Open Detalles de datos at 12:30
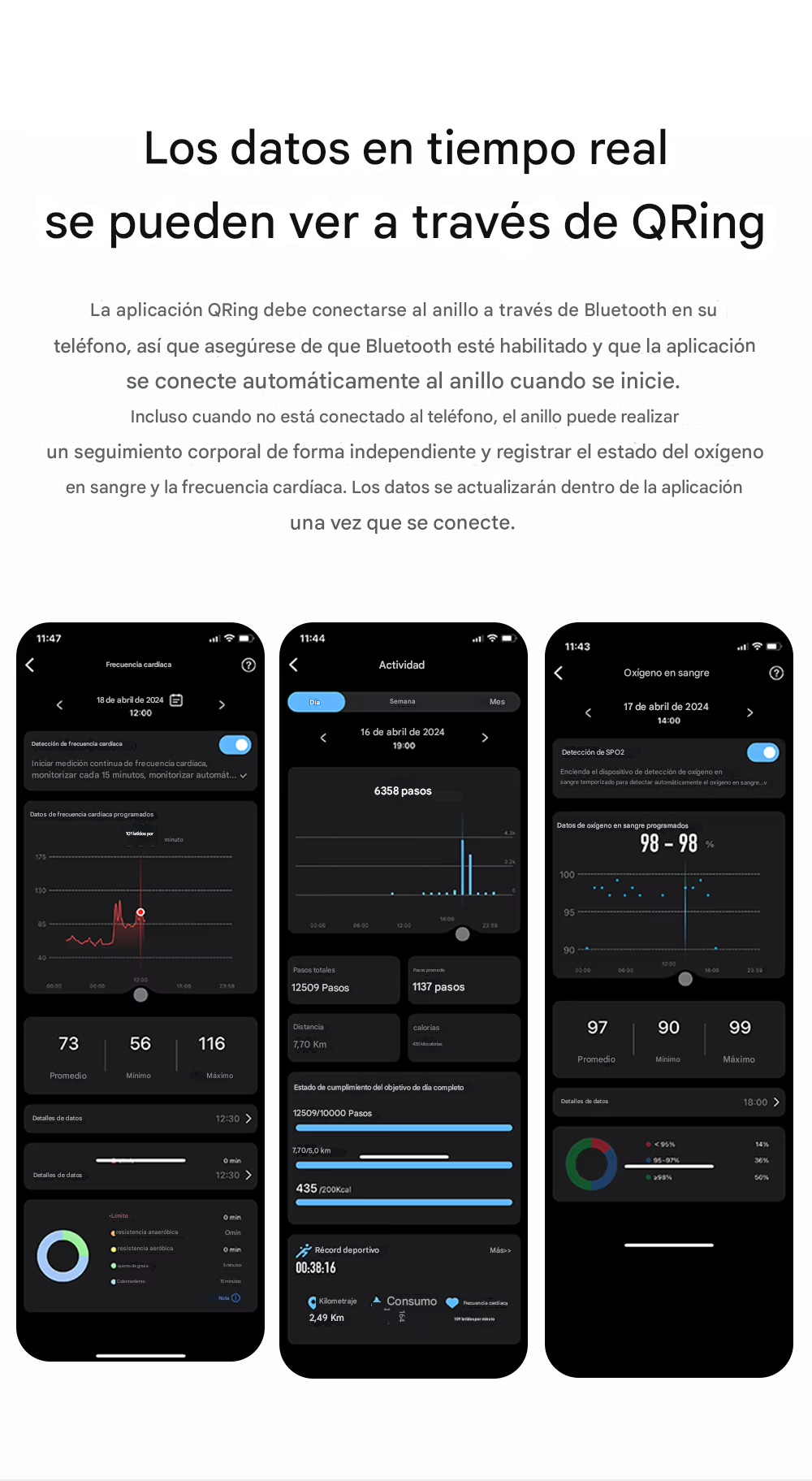The height and width of the screenshot is (1481, 812). [140, 1119]
